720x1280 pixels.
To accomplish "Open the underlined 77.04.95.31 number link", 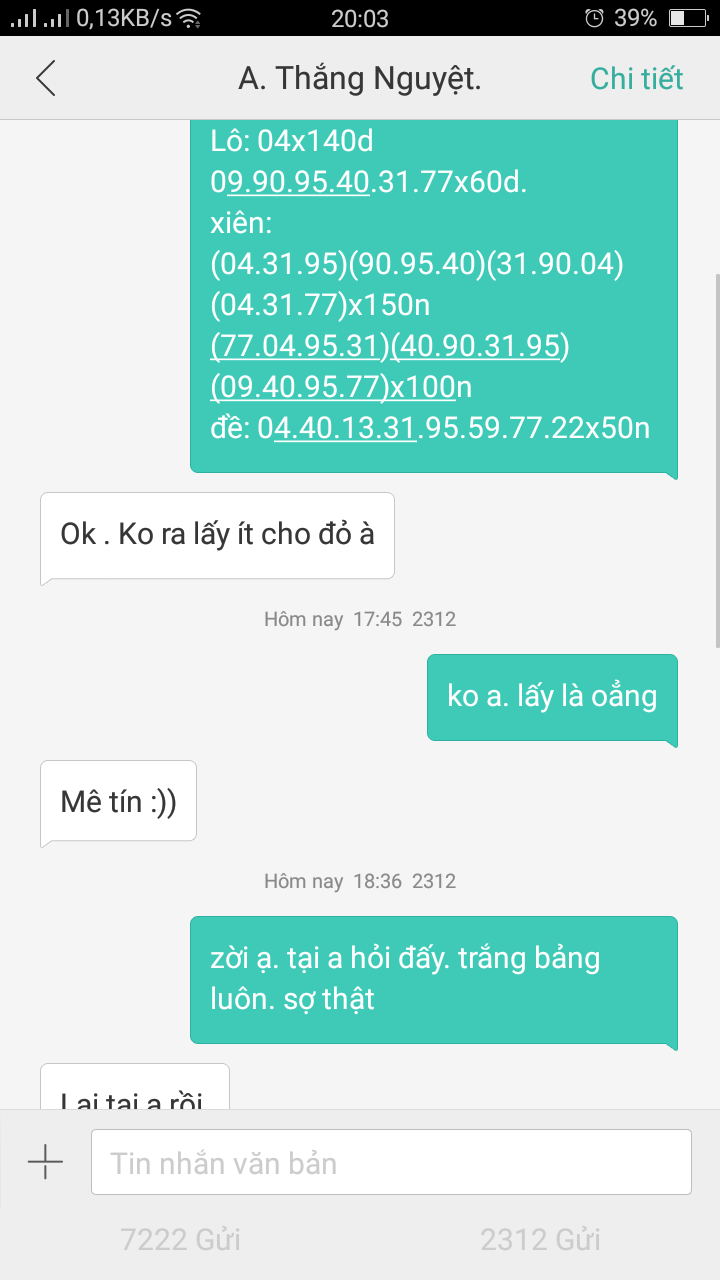I will [x=300, y=346].
